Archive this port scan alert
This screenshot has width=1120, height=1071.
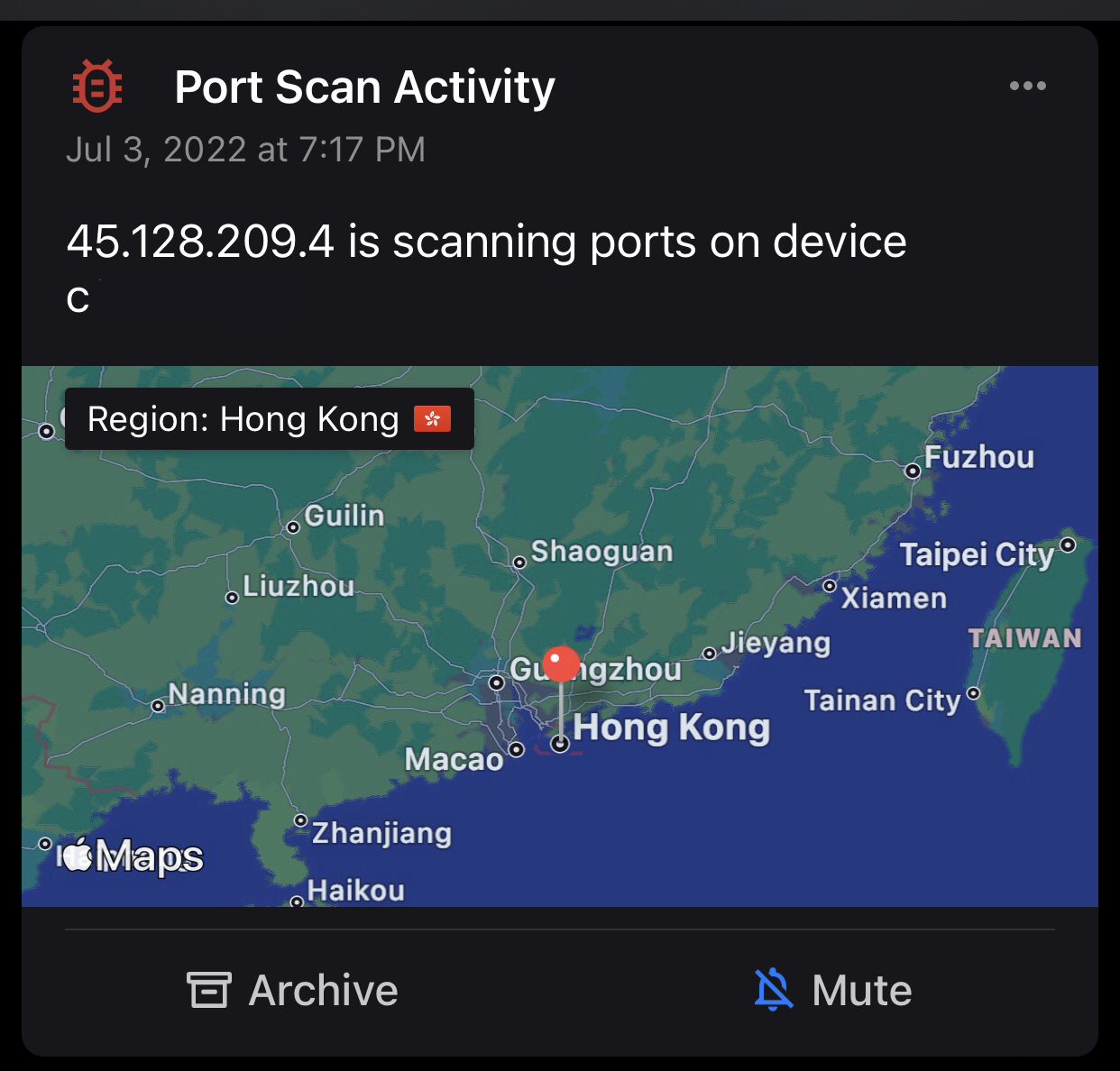coord(292,990)
